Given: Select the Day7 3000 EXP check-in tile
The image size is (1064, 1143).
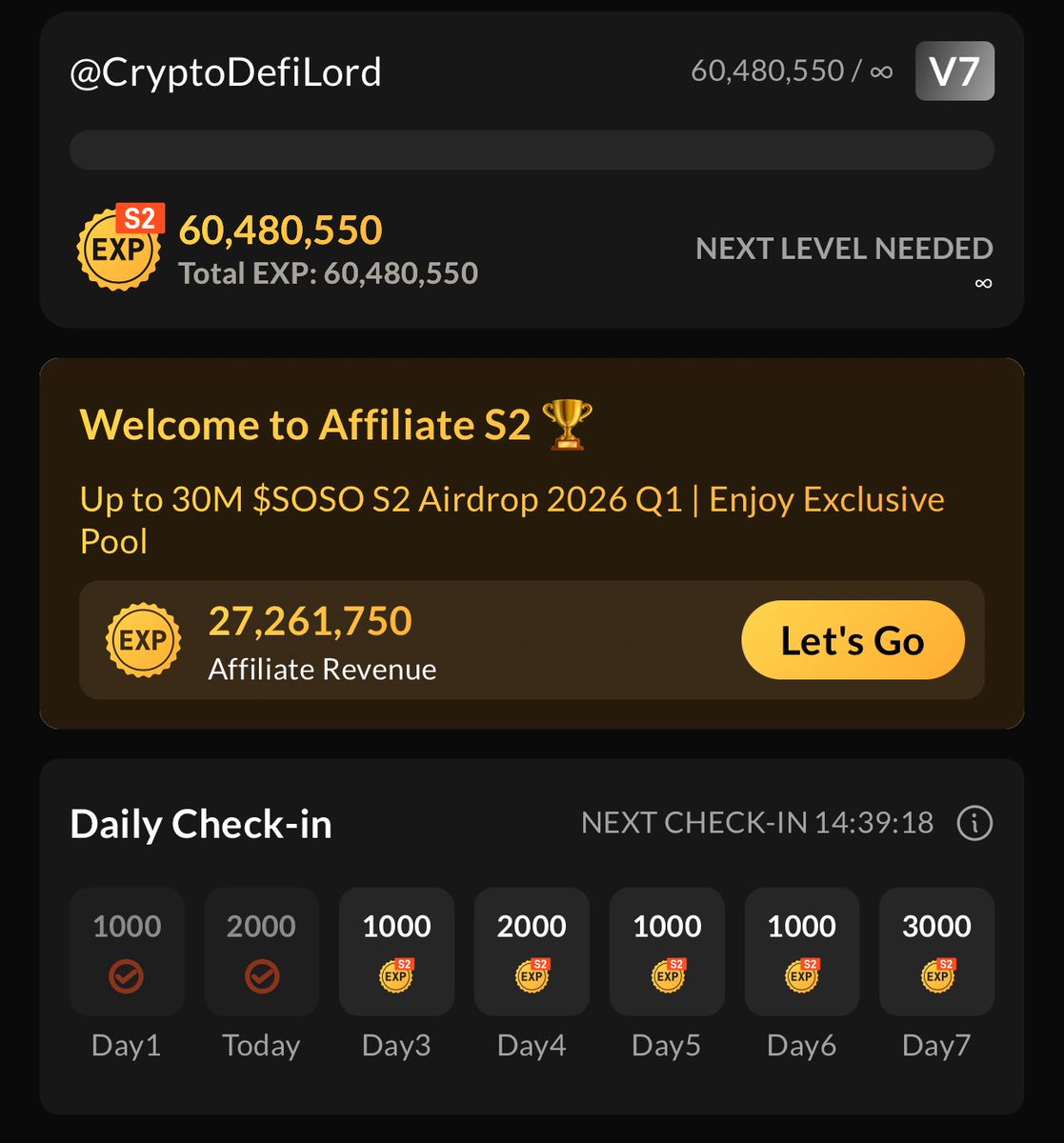Looking at the screenshot, I should pyautogui.click(x=936, y=952).
